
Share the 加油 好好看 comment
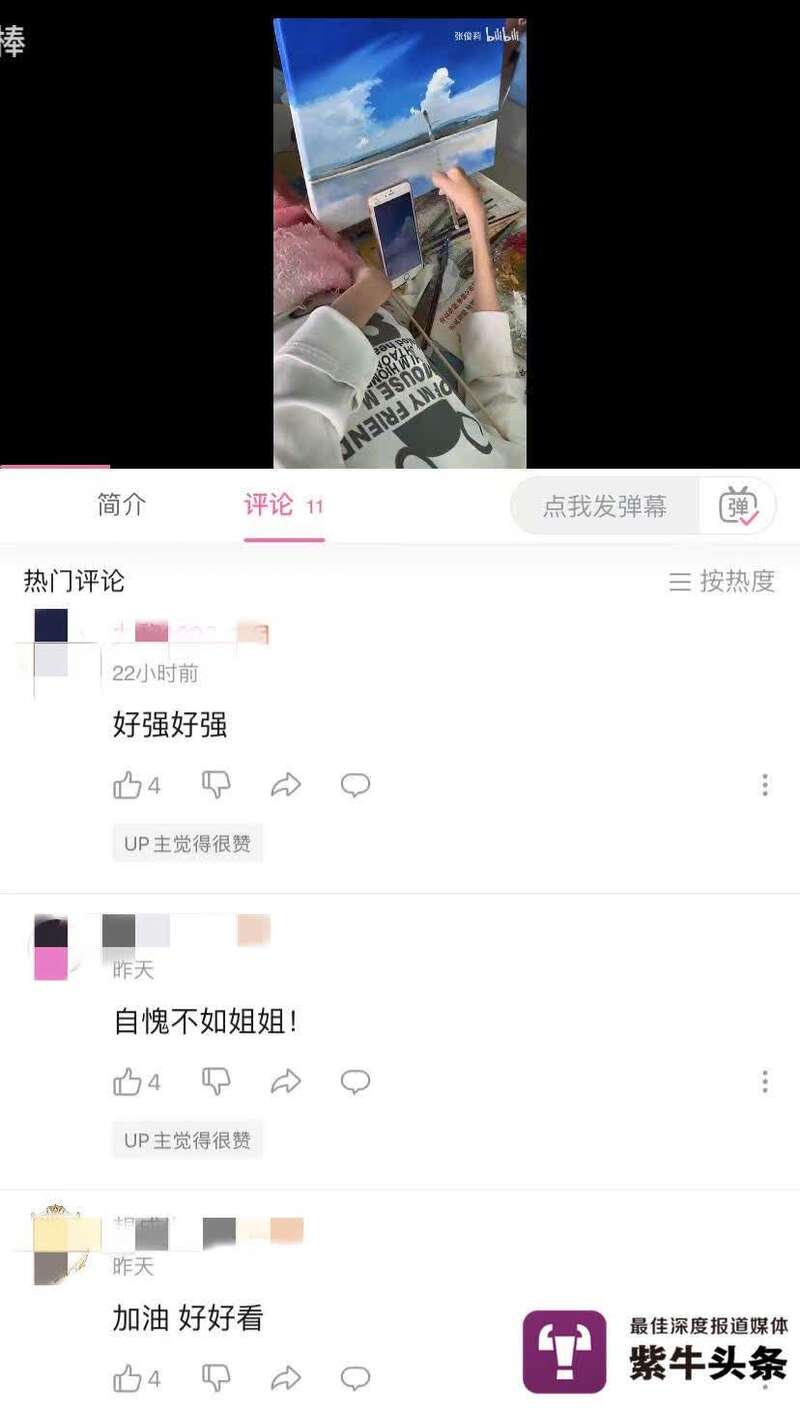point(286,1379)
